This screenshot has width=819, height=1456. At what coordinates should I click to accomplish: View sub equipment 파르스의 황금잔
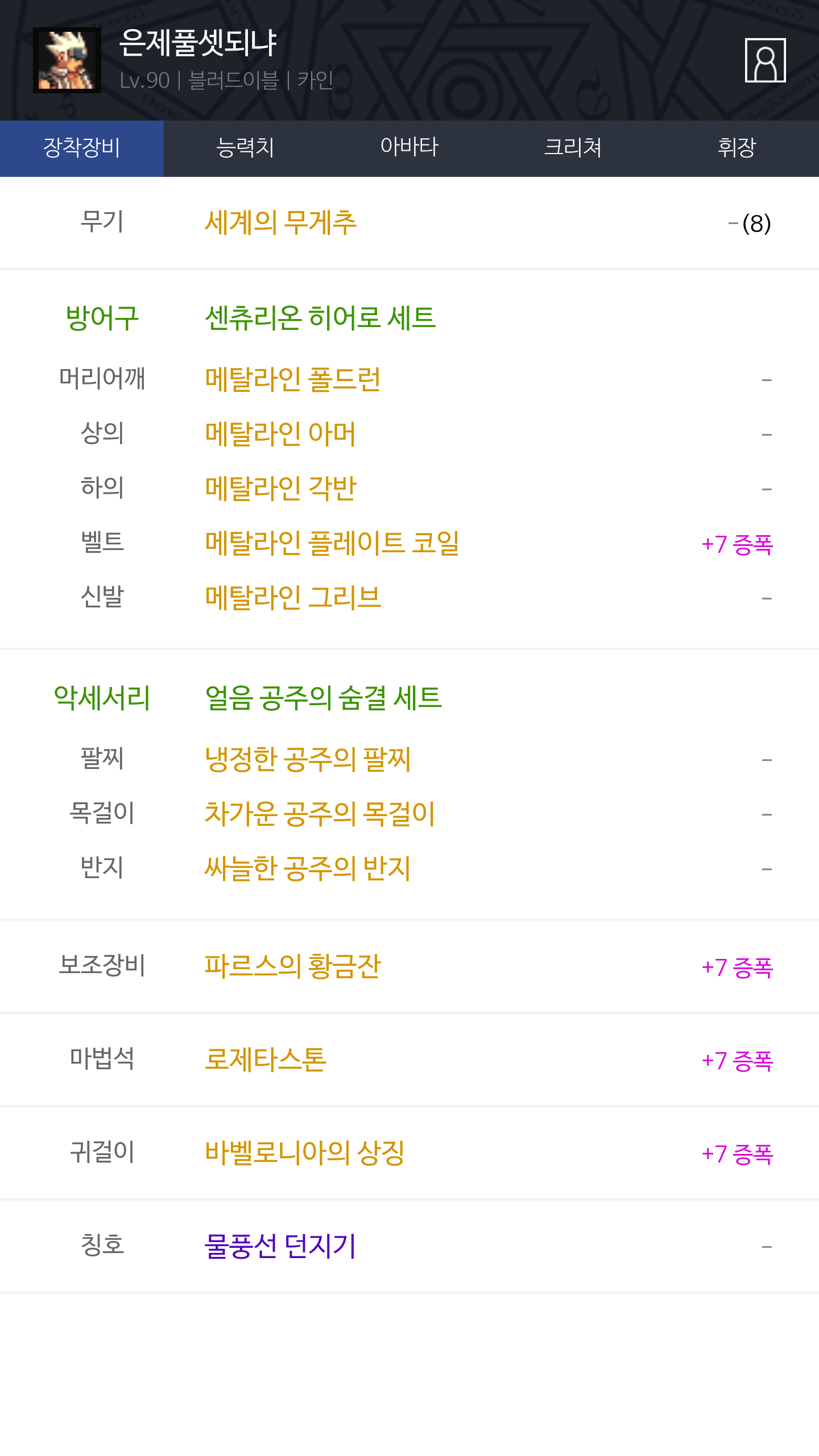(x=292, y=966)
